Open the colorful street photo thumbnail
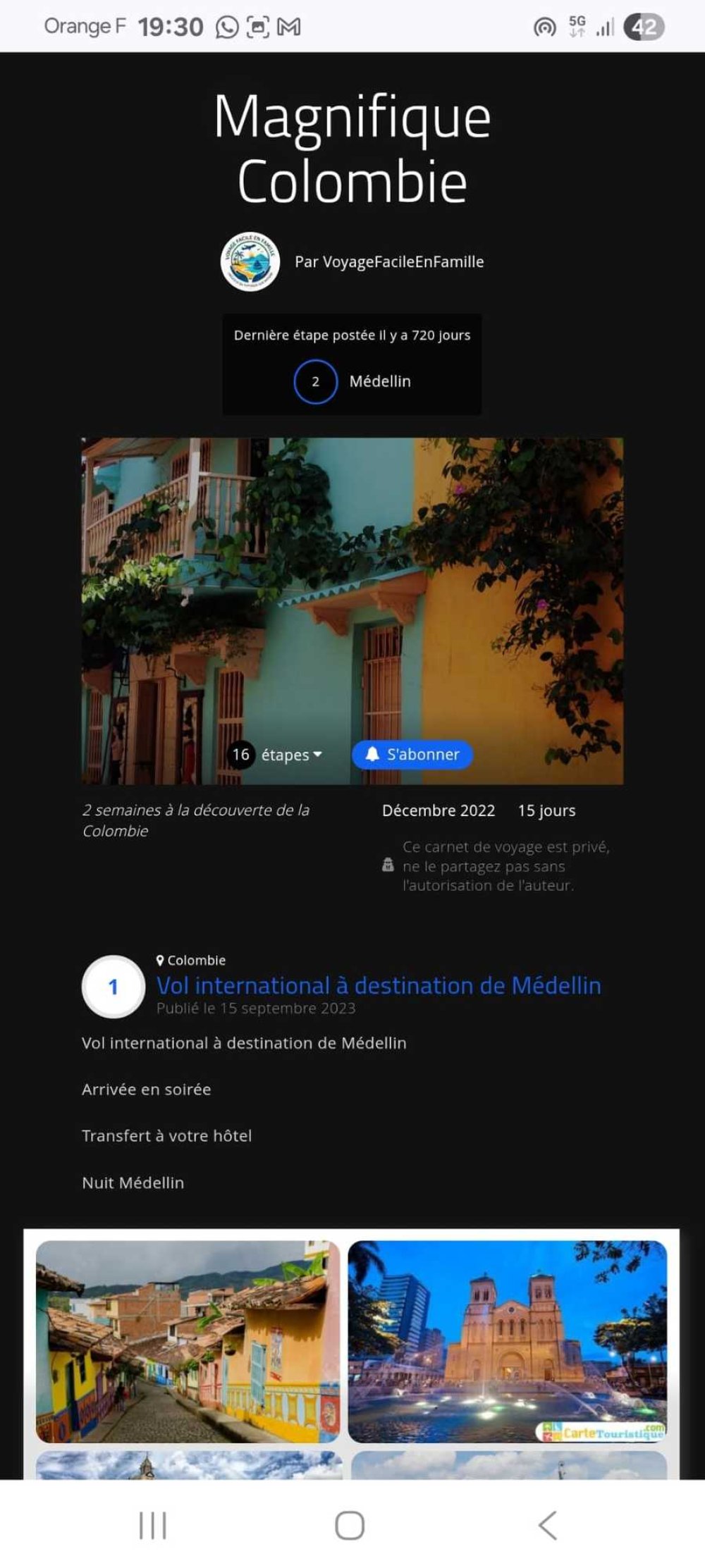This screenshot has width=705, height=1568. click(x=188, y=1341)
